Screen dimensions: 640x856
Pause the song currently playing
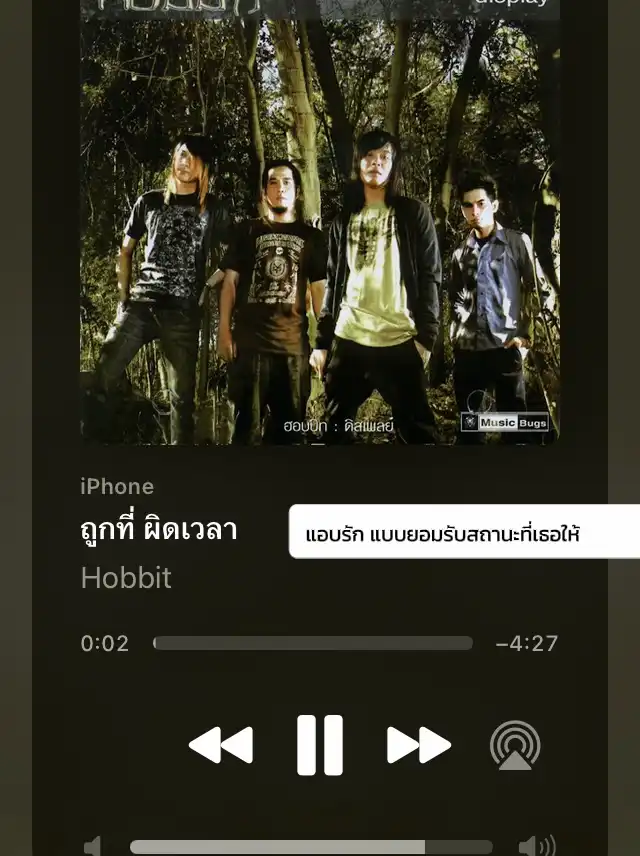point(320,745)
